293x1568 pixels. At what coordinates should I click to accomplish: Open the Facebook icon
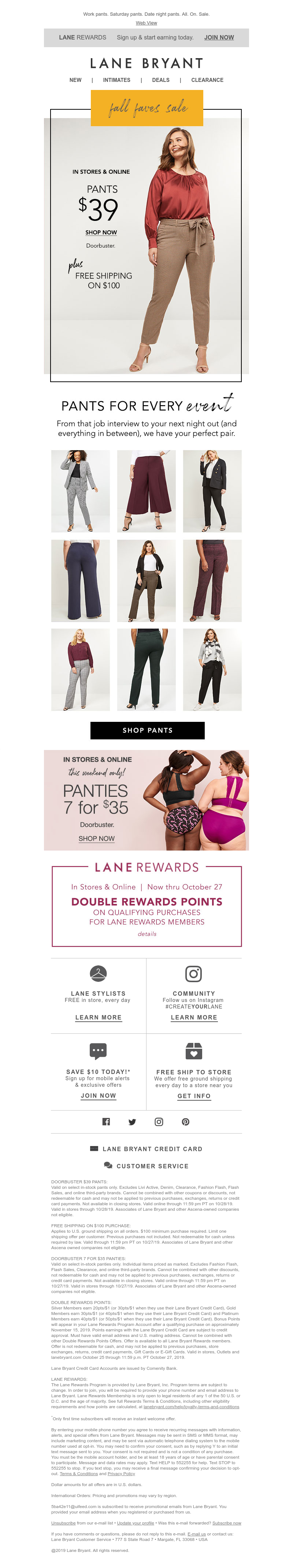(x=106, y=1121)
